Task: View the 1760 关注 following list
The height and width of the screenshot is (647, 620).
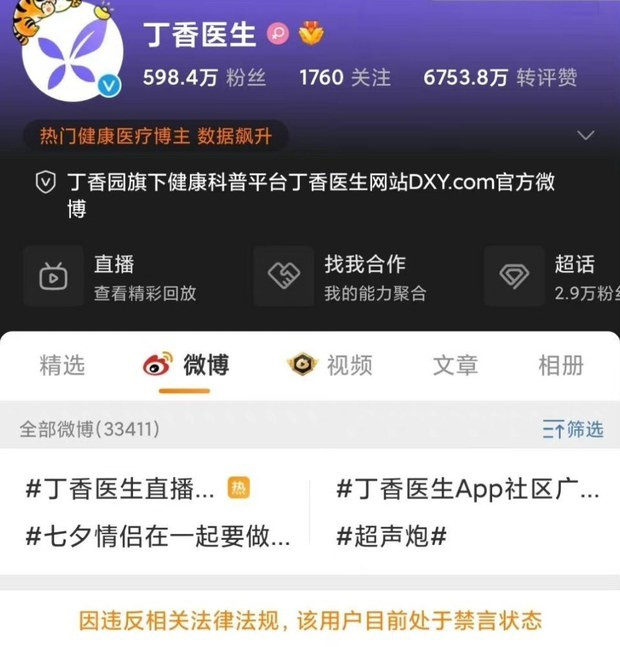Action: [x=345, y=77]
